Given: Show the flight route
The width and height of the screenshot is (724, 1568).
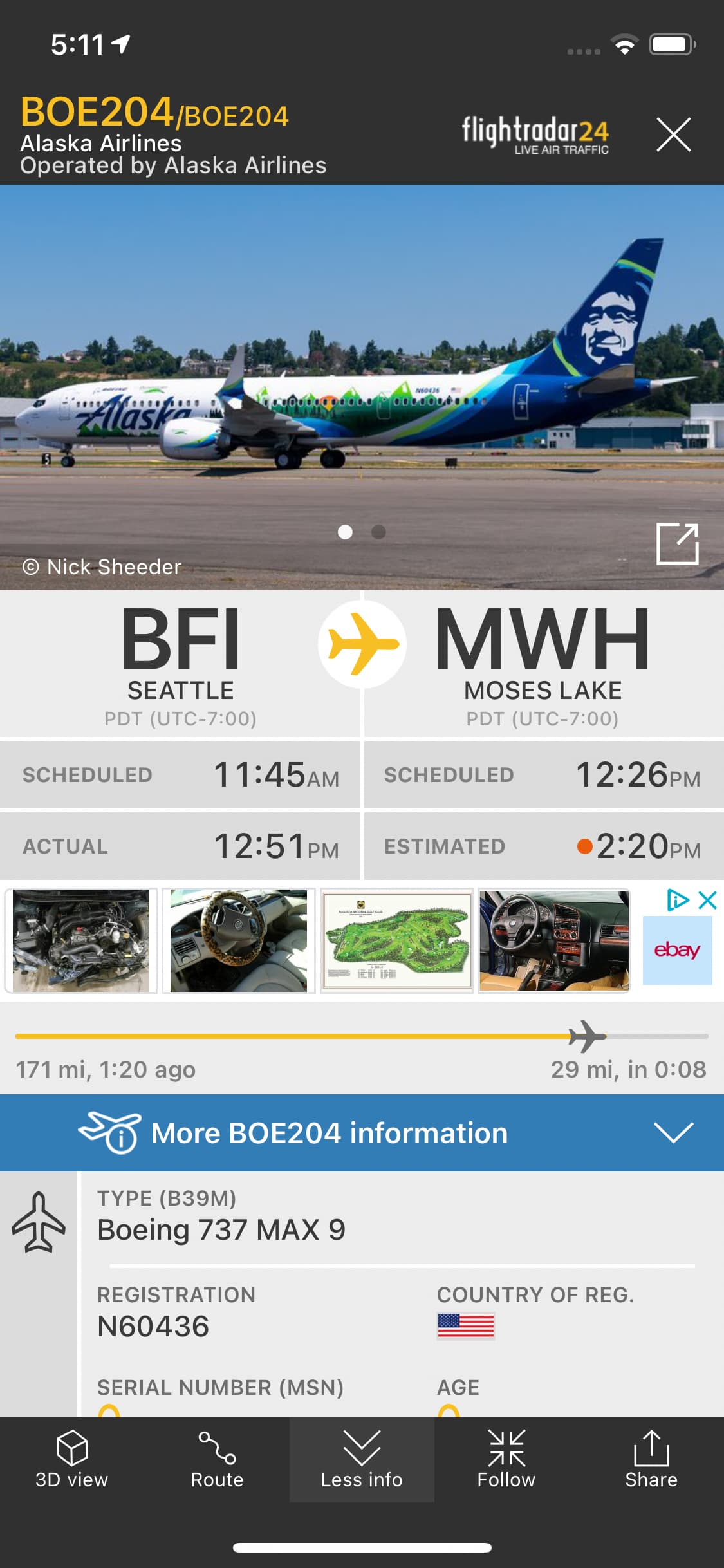Looking at the screenshot, I should click(217, 1460).
